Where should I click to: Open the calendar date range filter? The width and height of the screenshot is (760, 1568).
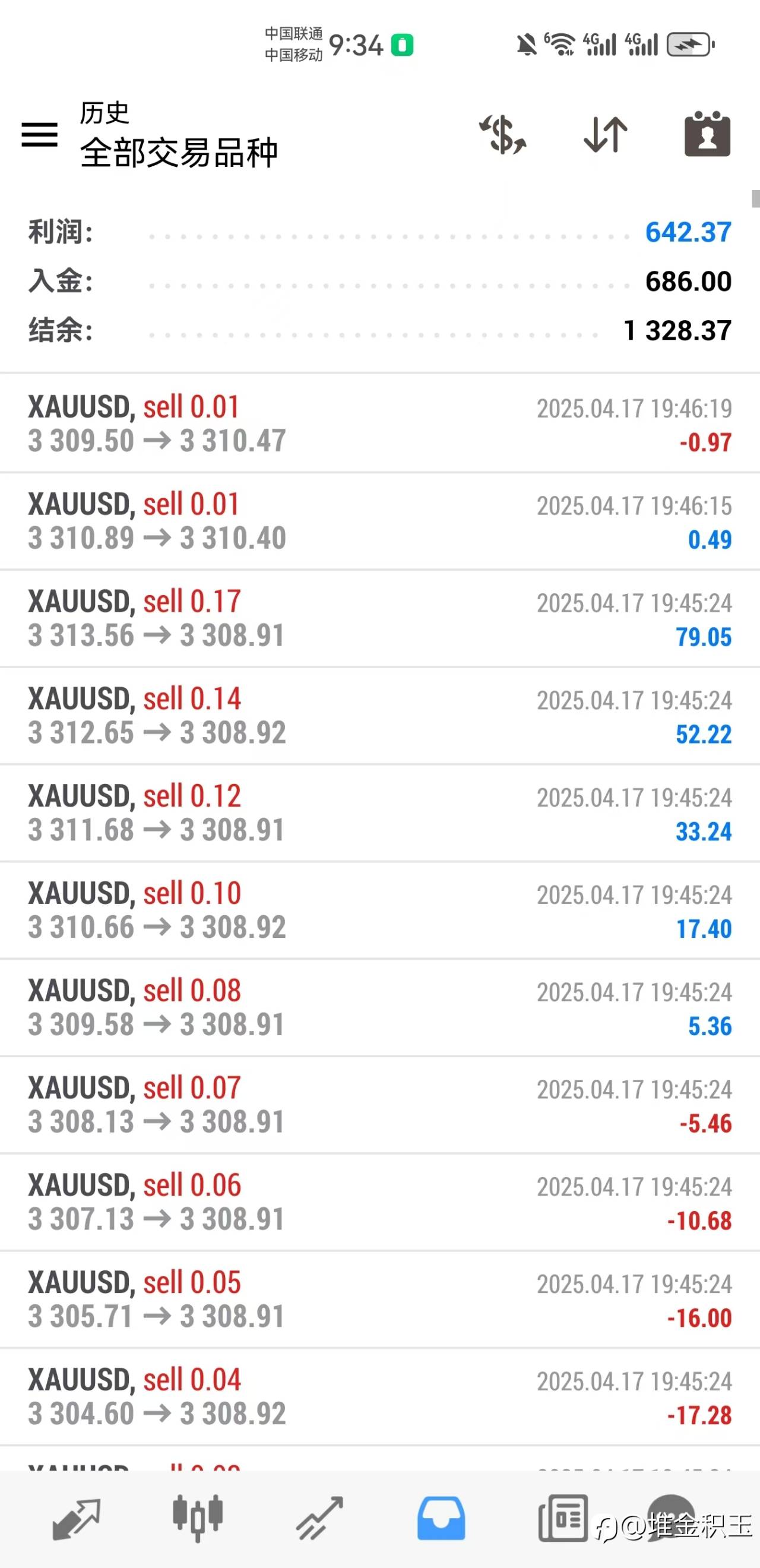click(707, 134)
